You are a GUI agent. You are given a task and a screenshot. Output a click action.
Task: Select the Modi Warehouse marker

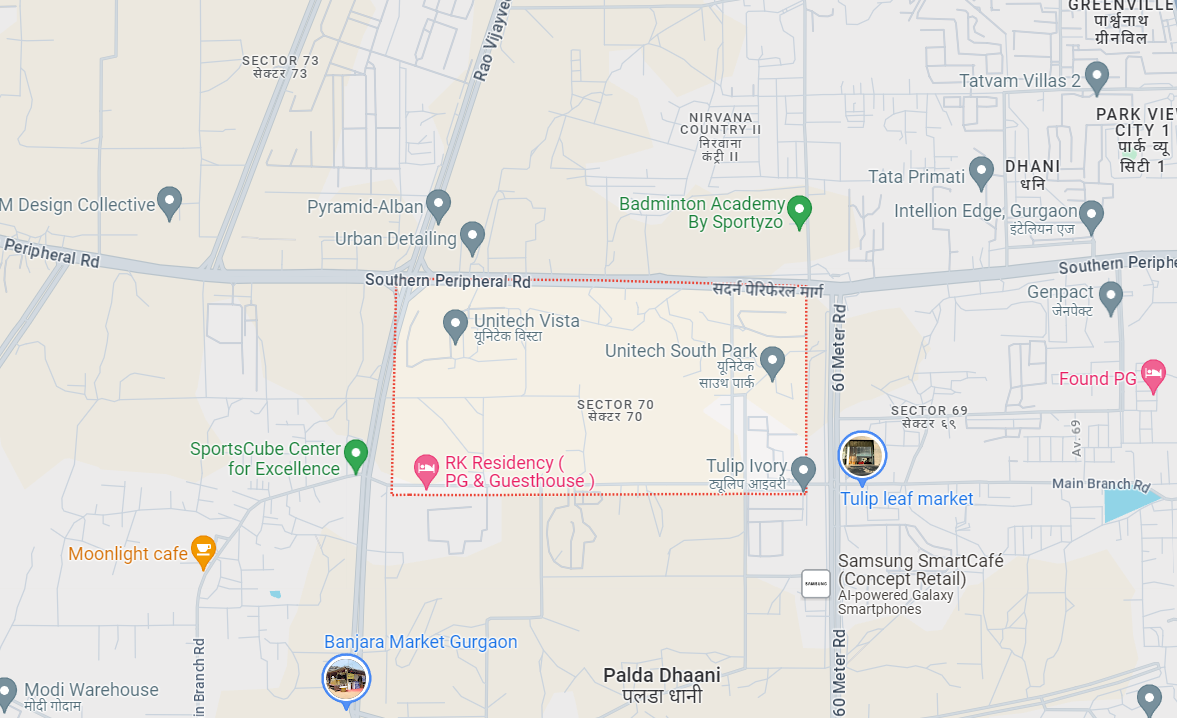point(6,691)
